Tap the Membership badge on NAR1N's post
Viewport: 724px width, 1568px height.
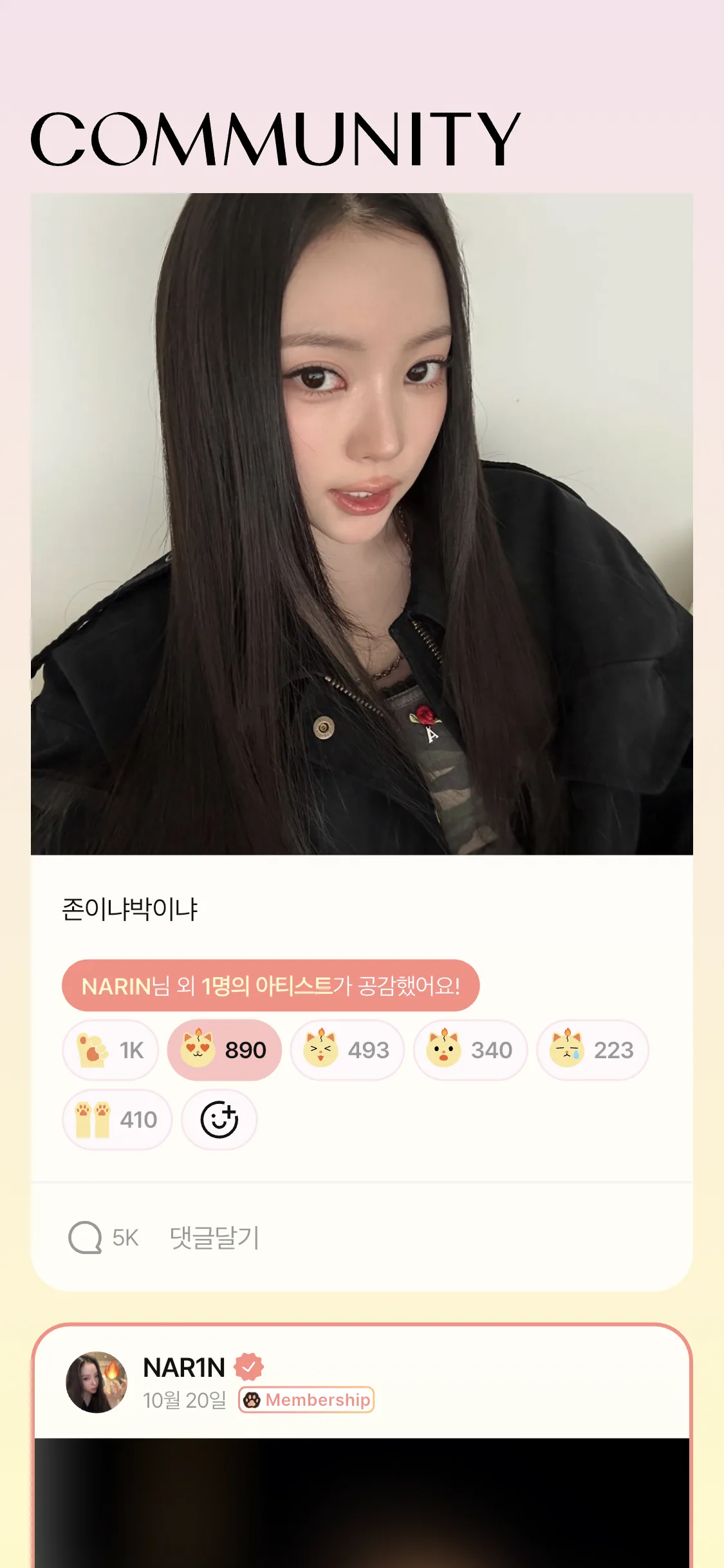(x=306, y=1400)
